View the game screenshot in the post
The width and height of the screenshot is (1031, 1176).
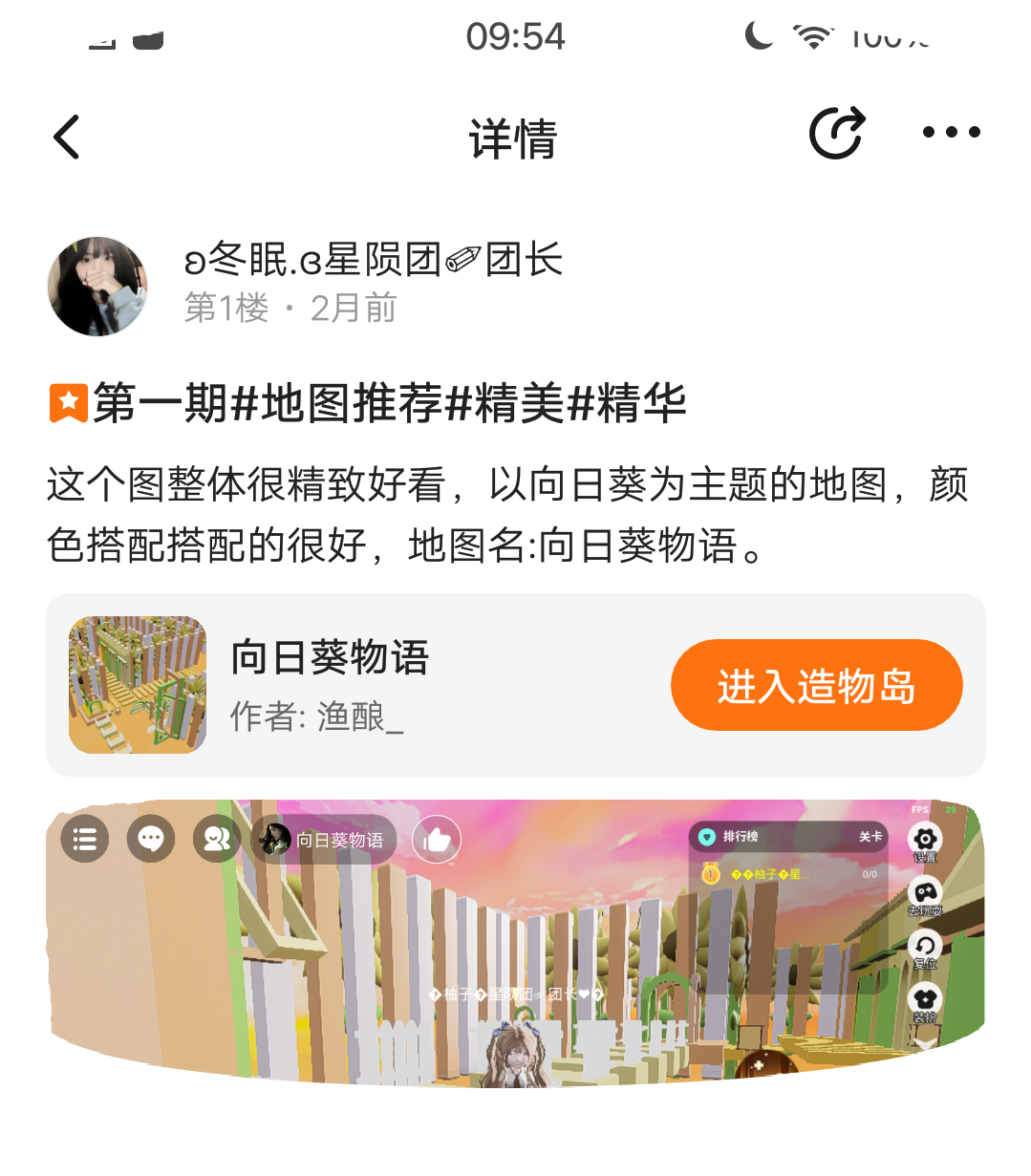516,941
